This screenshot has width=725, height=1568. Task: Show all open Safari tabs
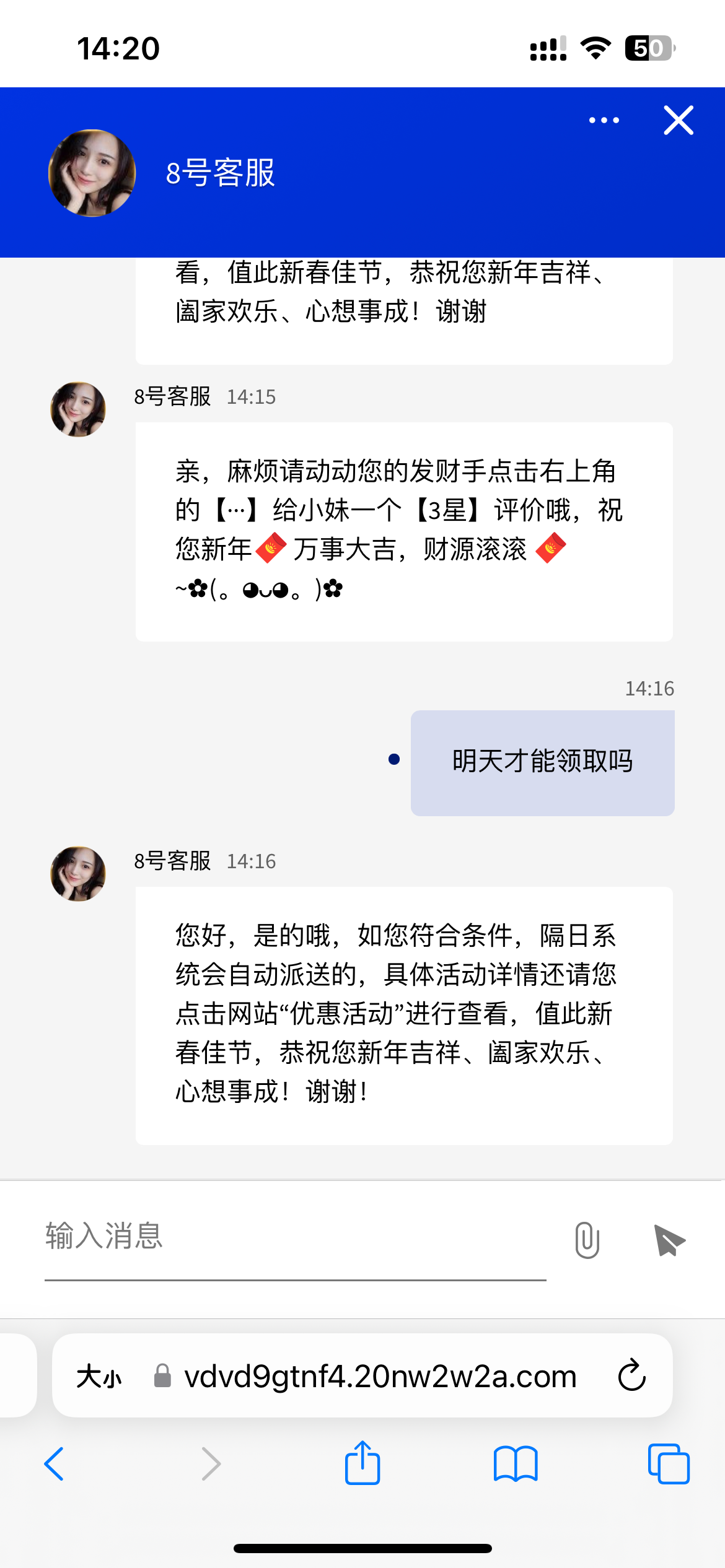click(669, 1464)
